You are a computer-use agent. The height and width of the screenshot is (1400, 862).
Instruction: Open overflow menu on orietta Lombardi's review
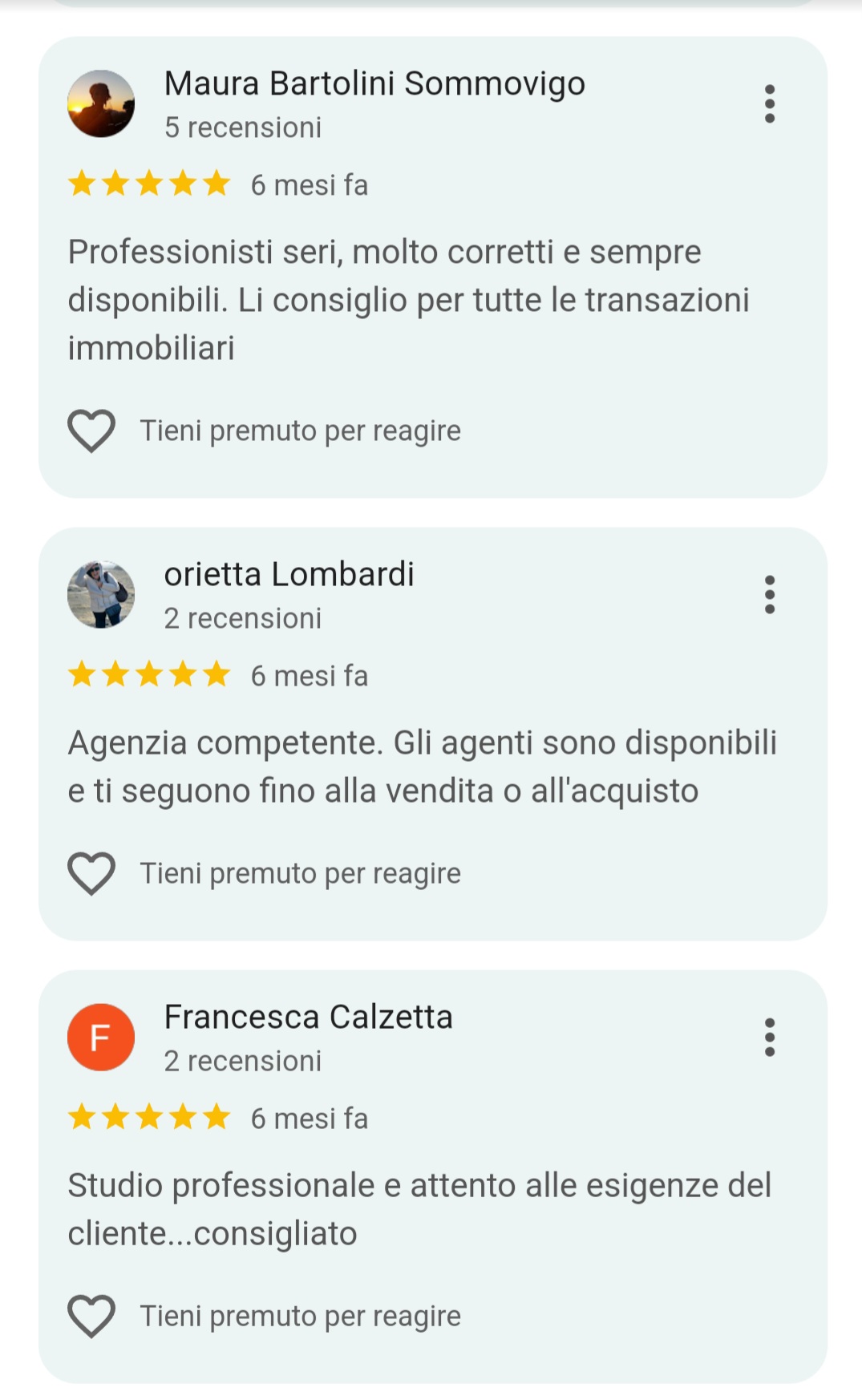click(x=770, y=595)
